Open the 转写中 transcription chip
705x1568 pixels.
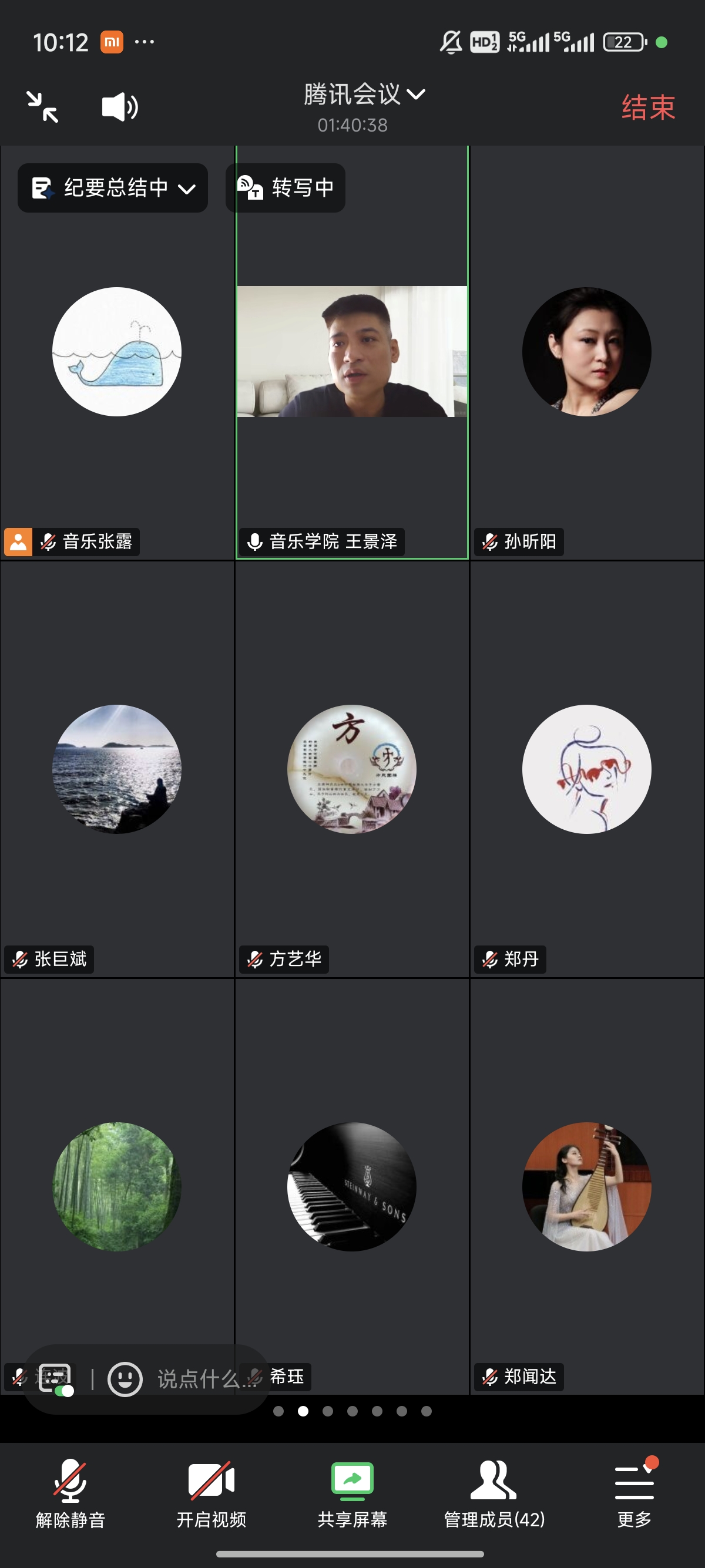tap(286, 188)
